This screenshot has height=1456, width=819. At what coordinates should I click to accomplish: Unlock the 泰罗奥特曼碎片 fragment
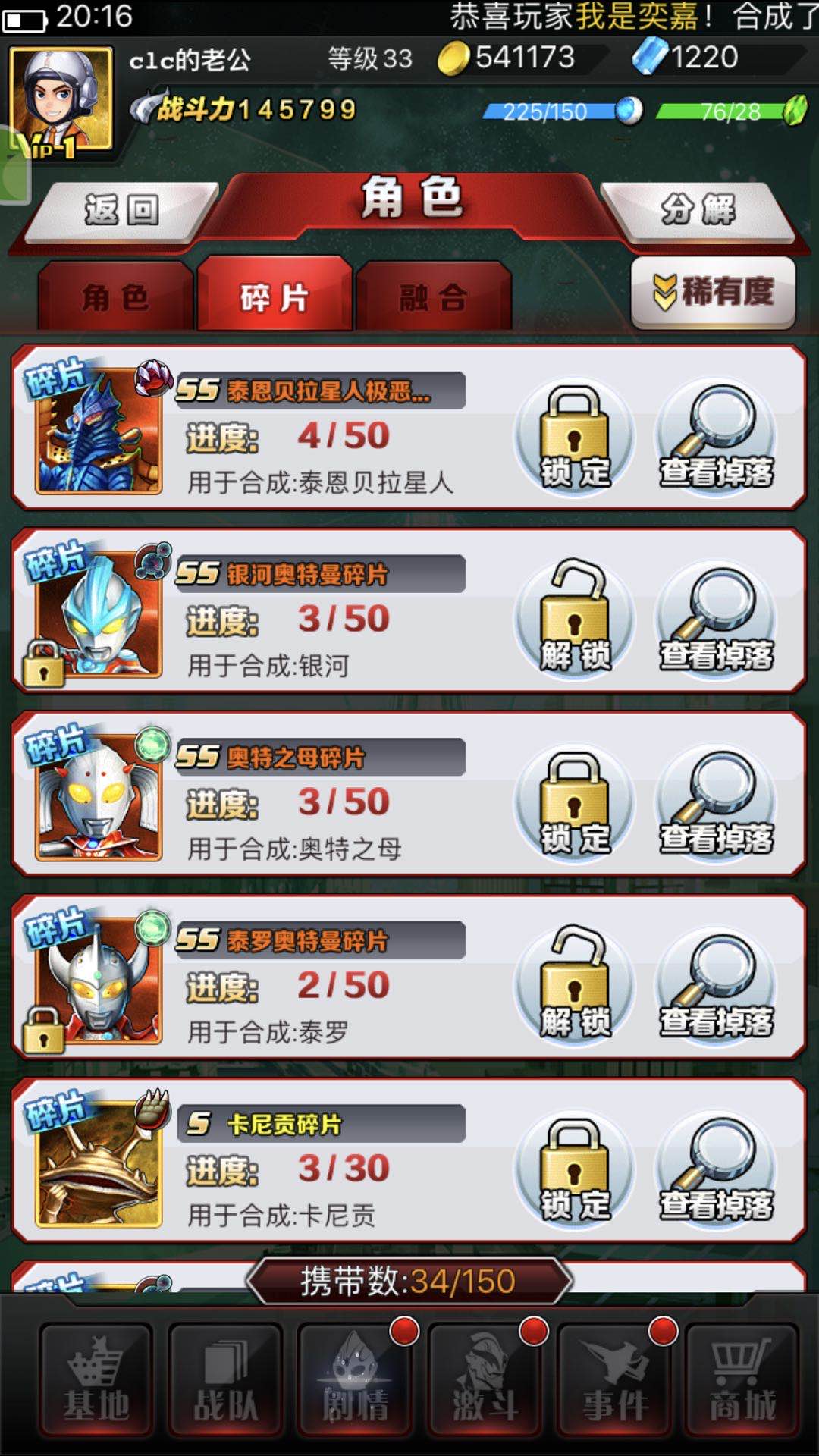[575, 986]
